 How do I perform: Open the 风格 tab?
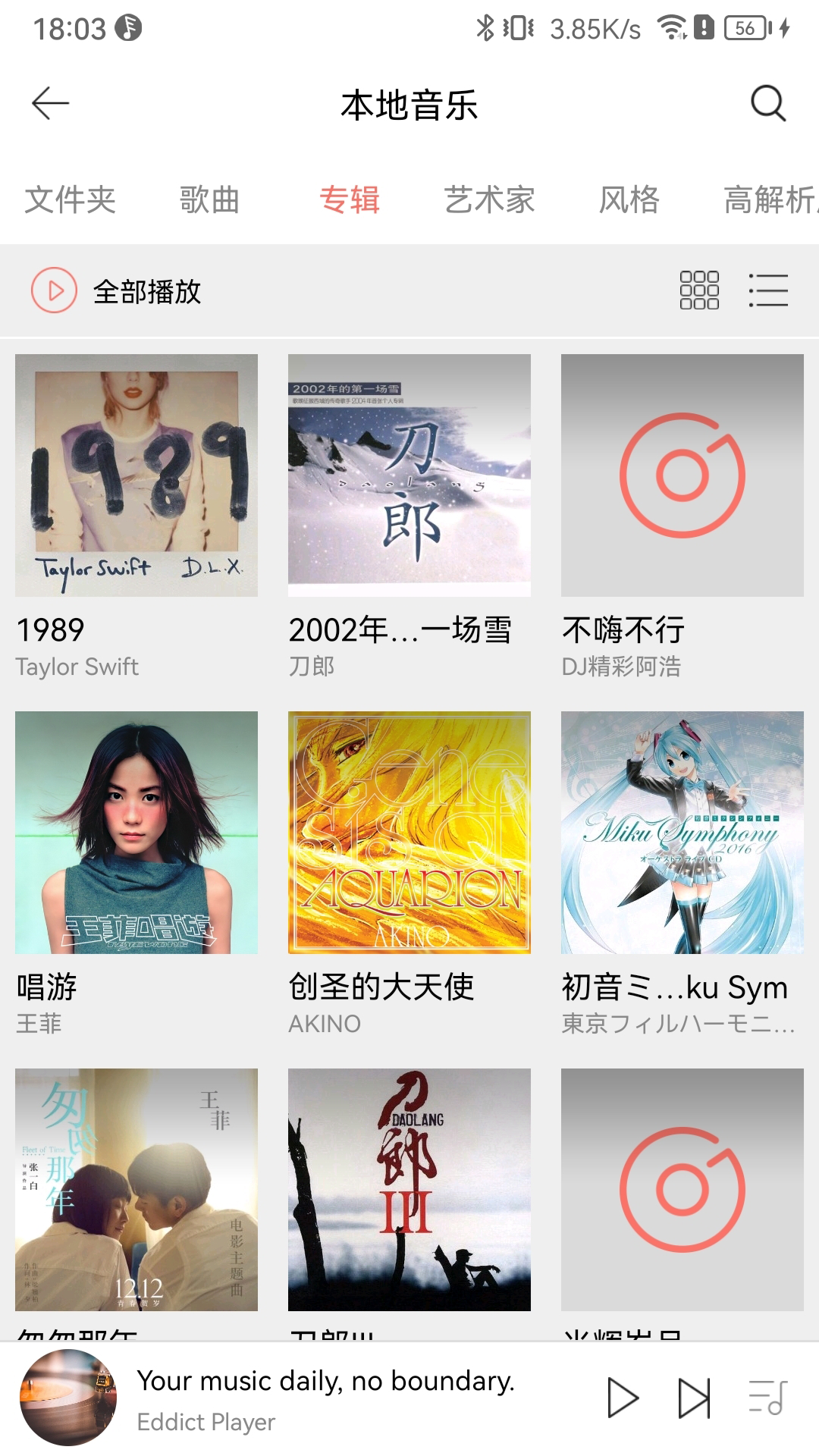629,201
